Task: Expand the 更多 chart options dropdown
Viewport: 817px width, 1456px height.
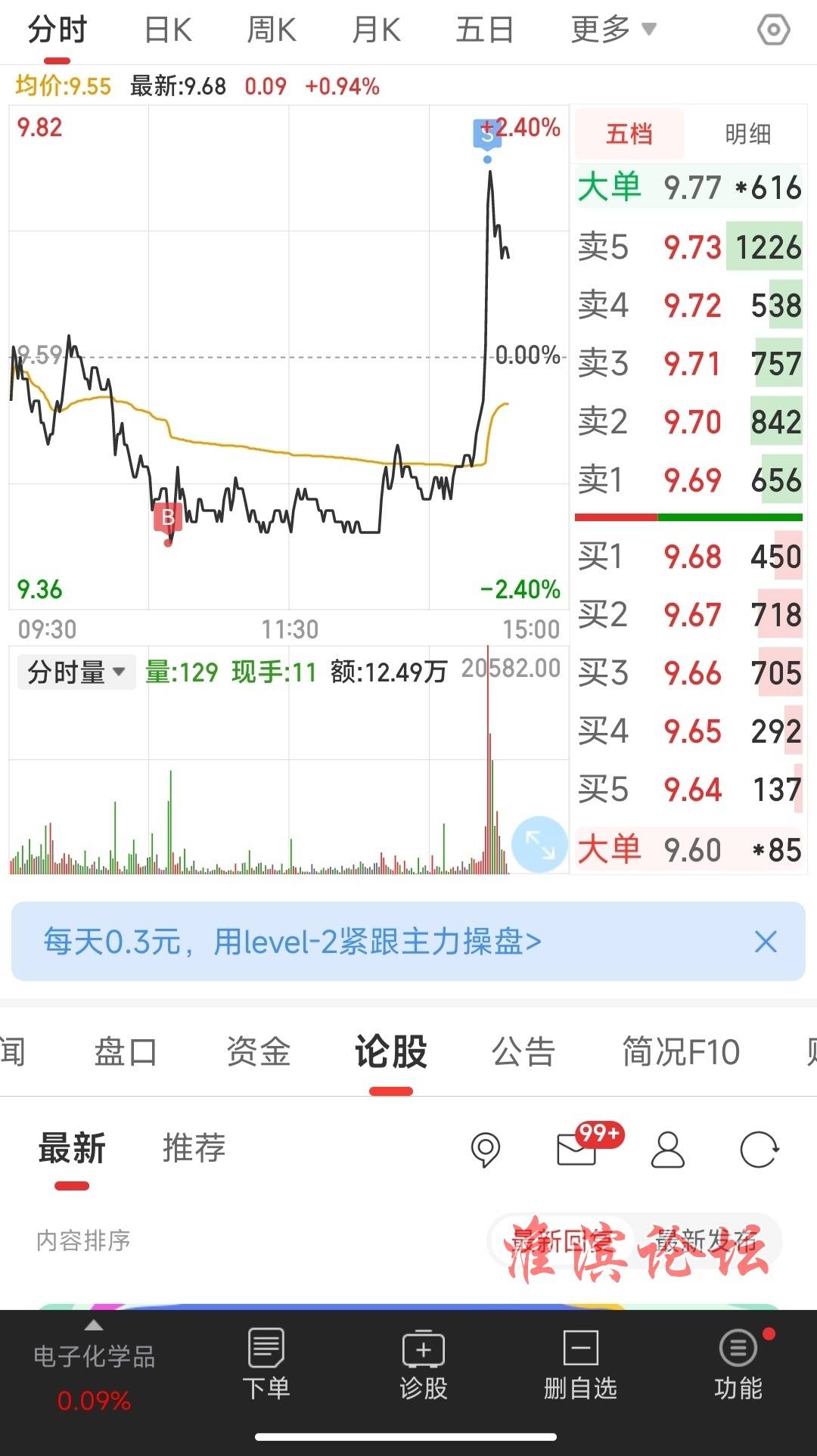Action: click(x=614, y=30)
